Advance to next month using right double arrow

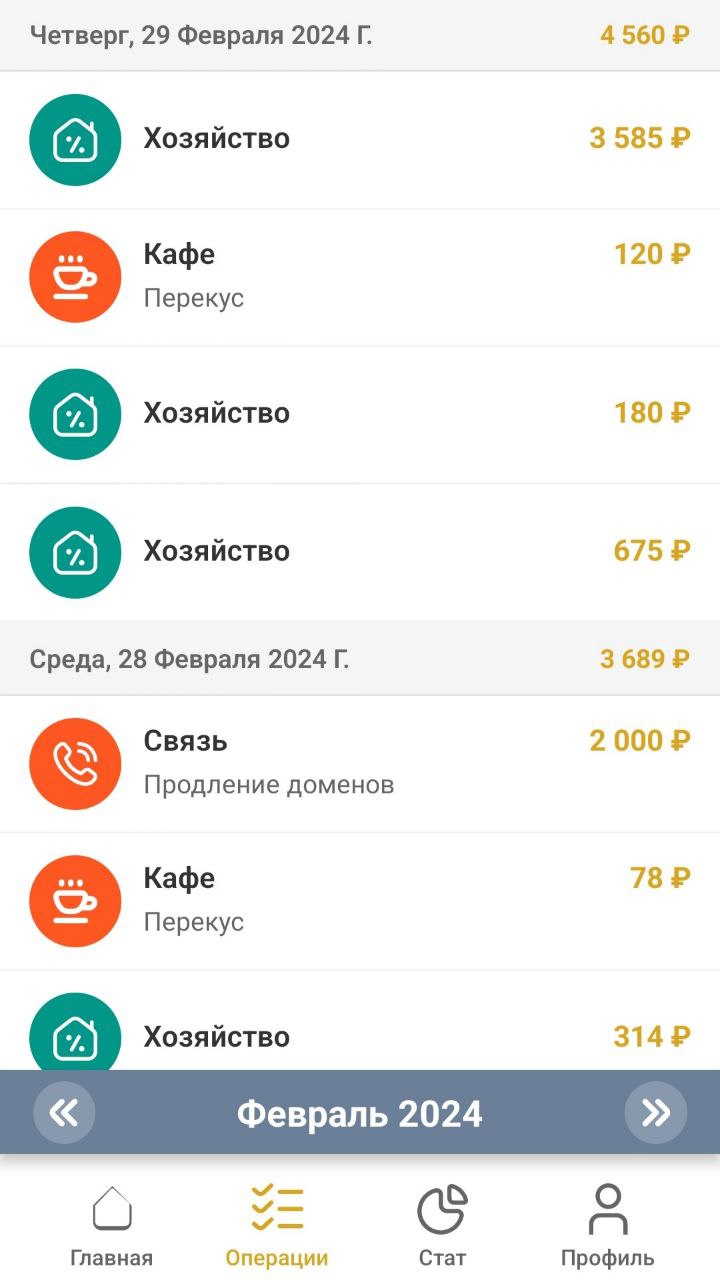pos(656,1112)
